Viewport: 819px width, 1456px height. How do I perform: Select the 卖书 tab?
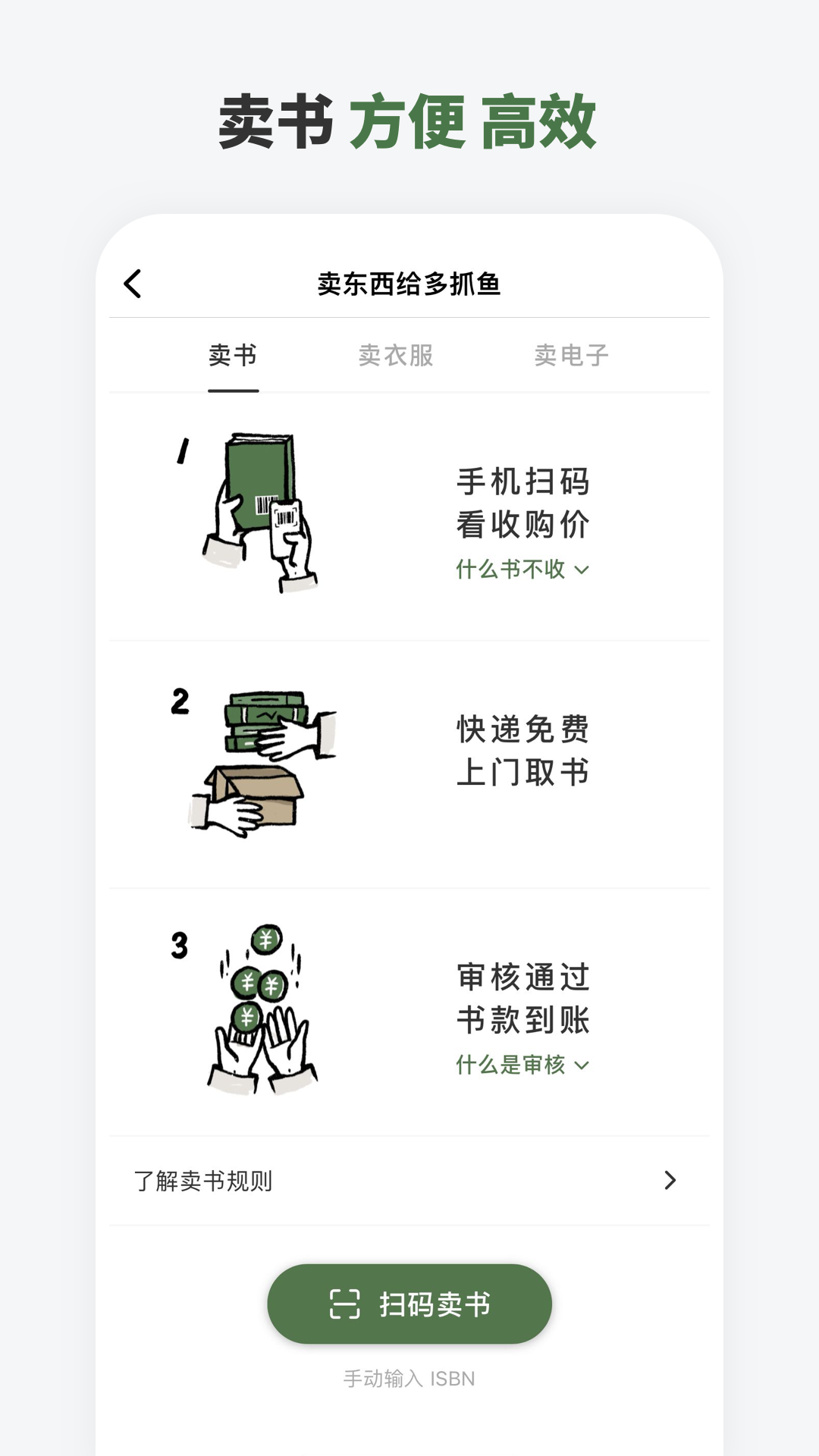click(x=231, y=355)
